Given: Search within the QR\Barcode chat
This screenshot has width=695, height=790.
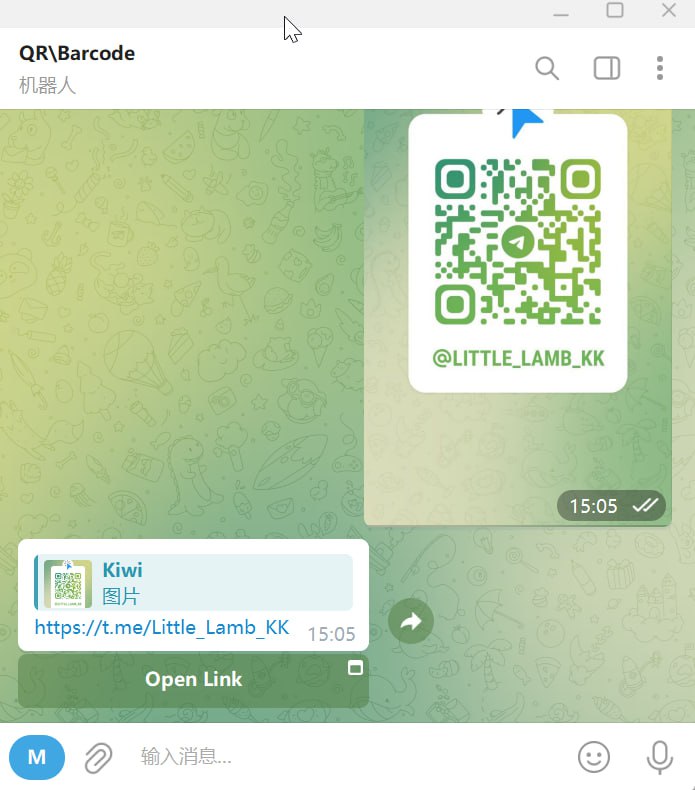Looking at the screenshot, I should pyautogui.click(x=547, y=68).
